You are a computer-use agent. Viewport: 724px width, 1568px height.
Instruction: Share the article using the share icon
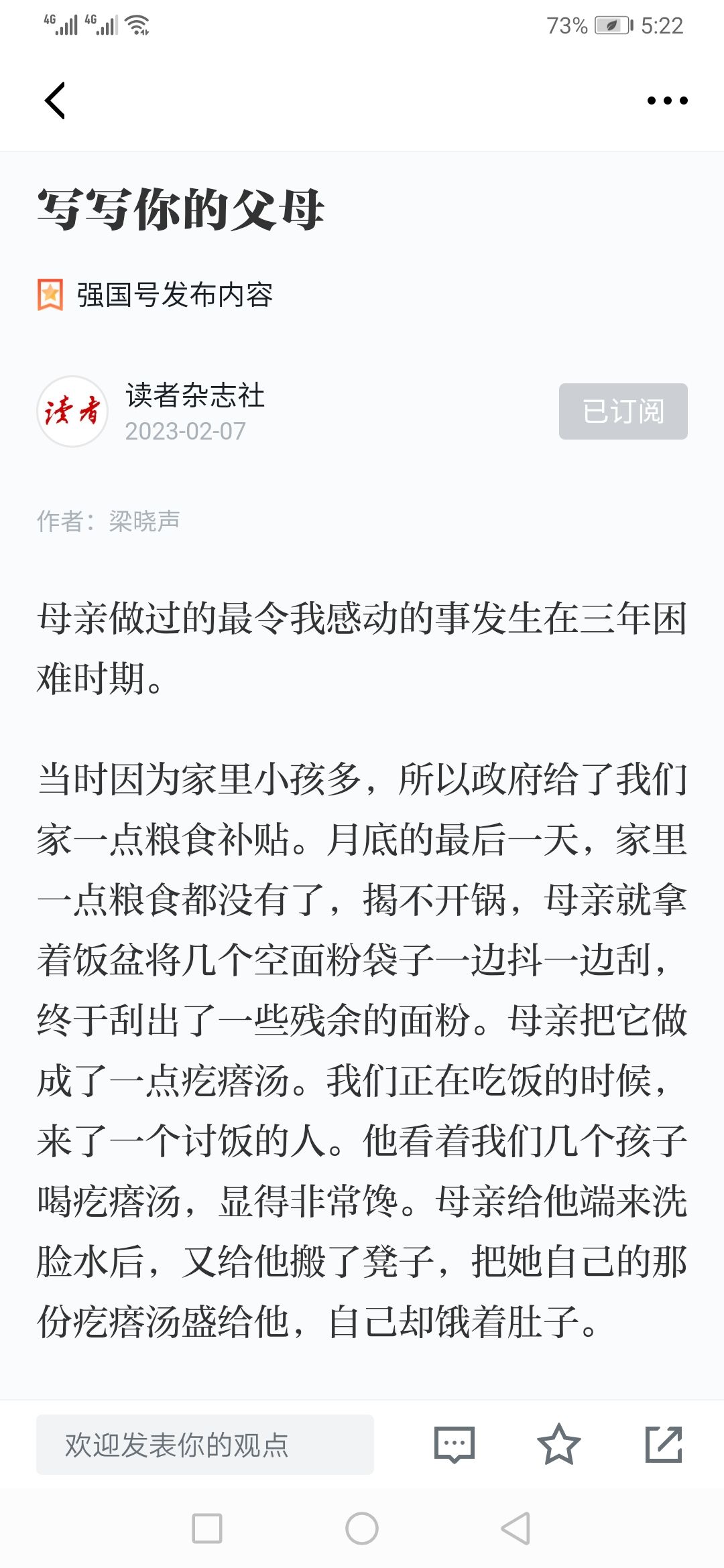coord(664,1444)
